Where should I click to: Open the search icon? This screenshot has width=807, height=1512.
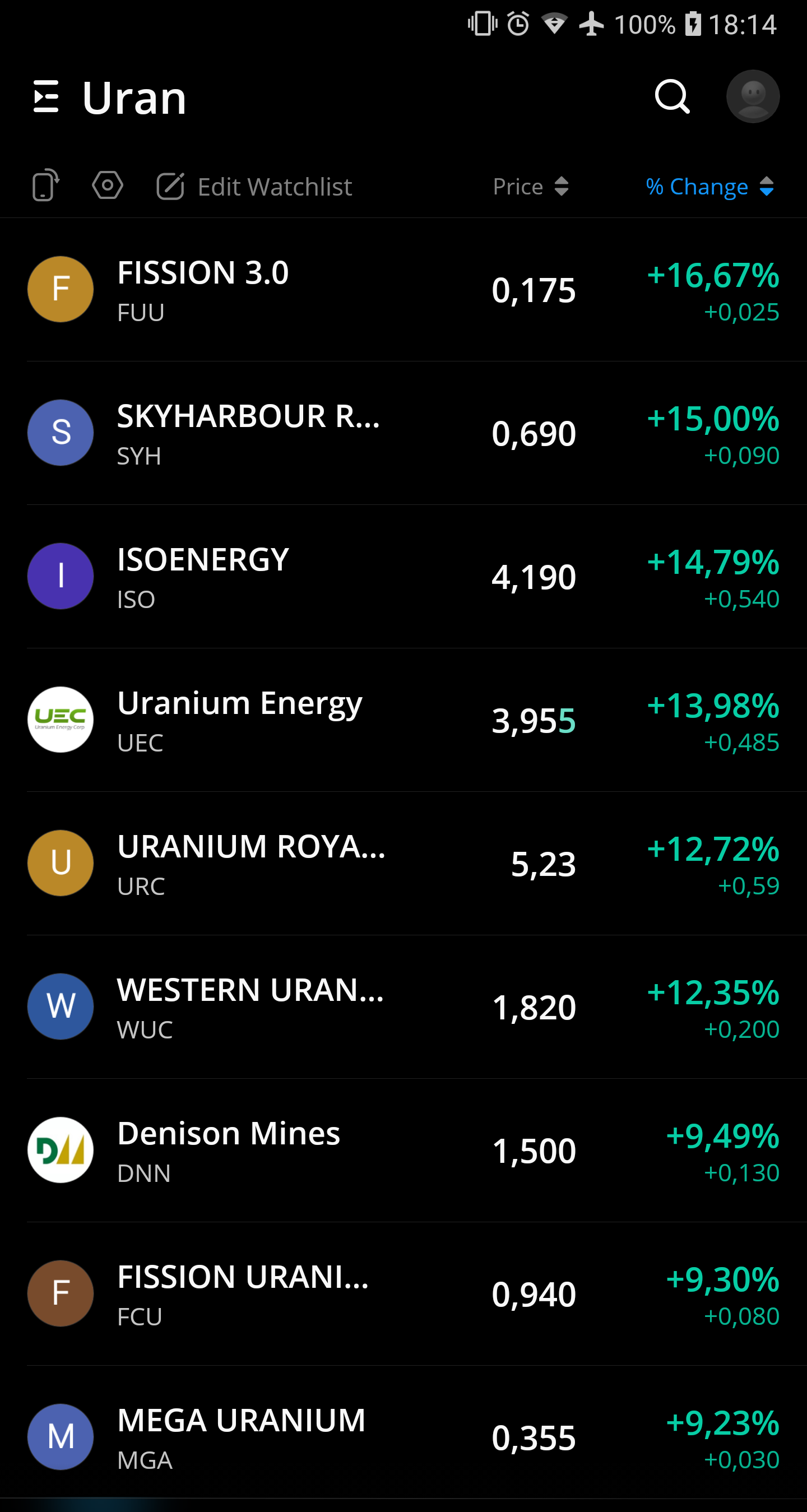[672, 97]
